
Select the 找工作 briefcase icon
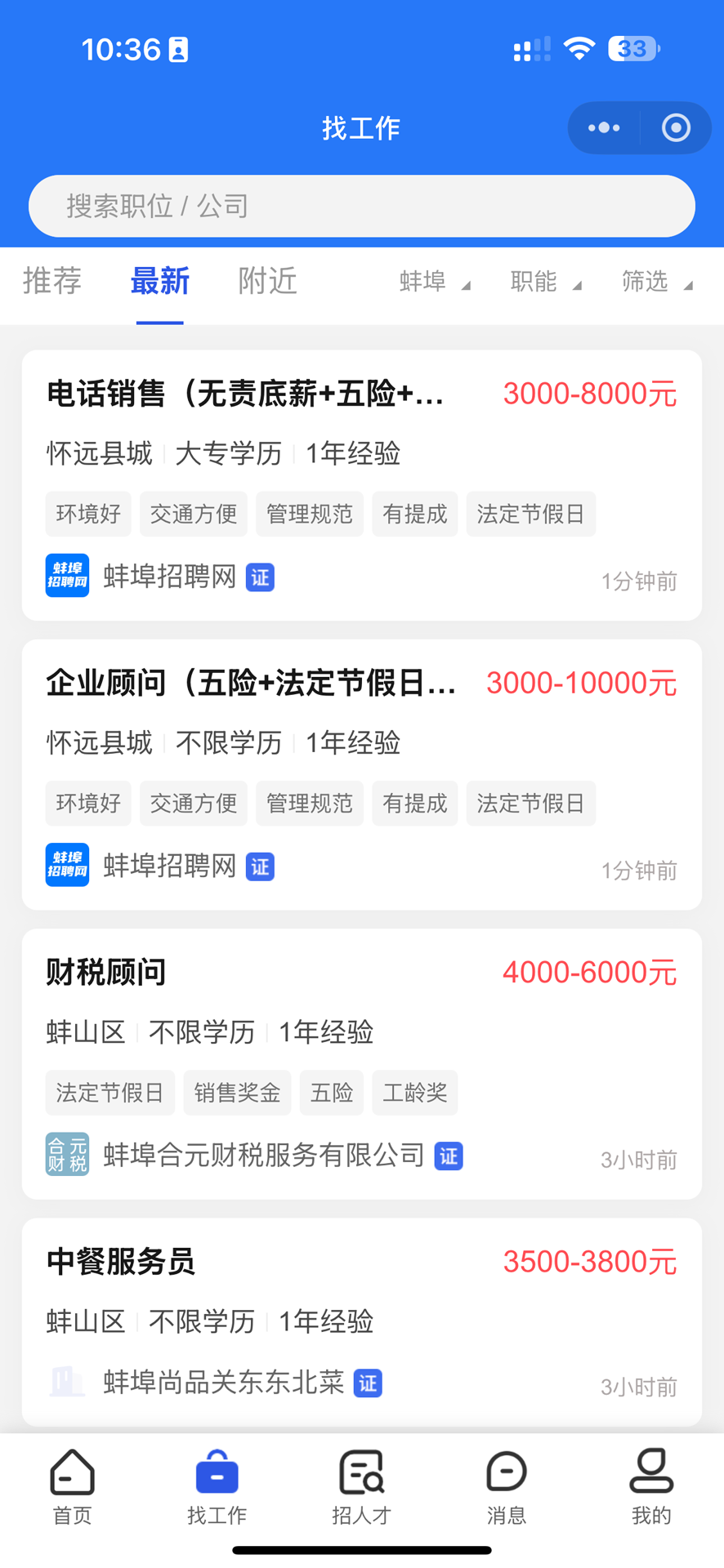click(217, 1472)
